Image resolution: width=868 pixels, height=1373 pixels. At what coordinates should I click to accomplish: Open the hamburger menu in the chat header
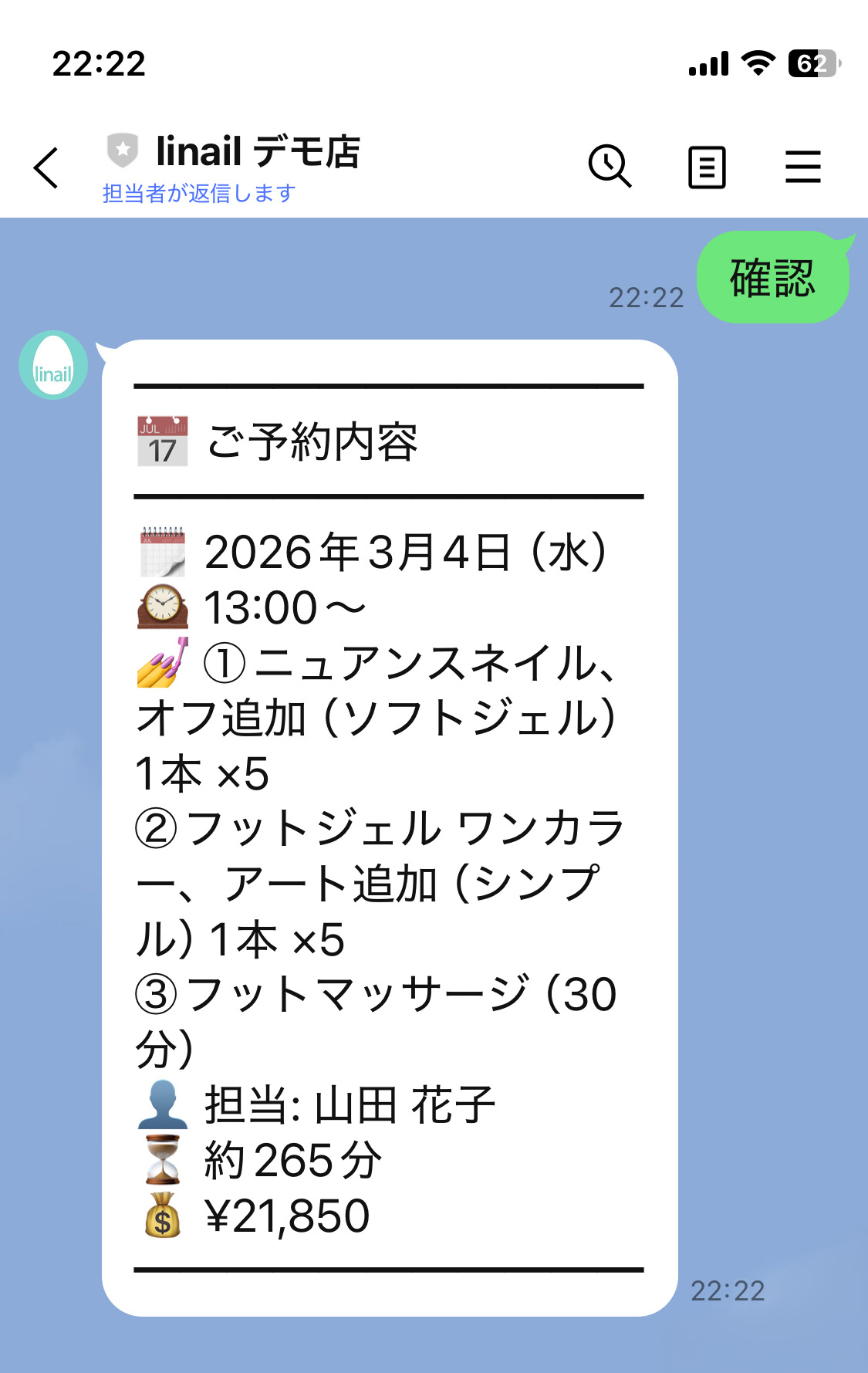click(802, 164)
